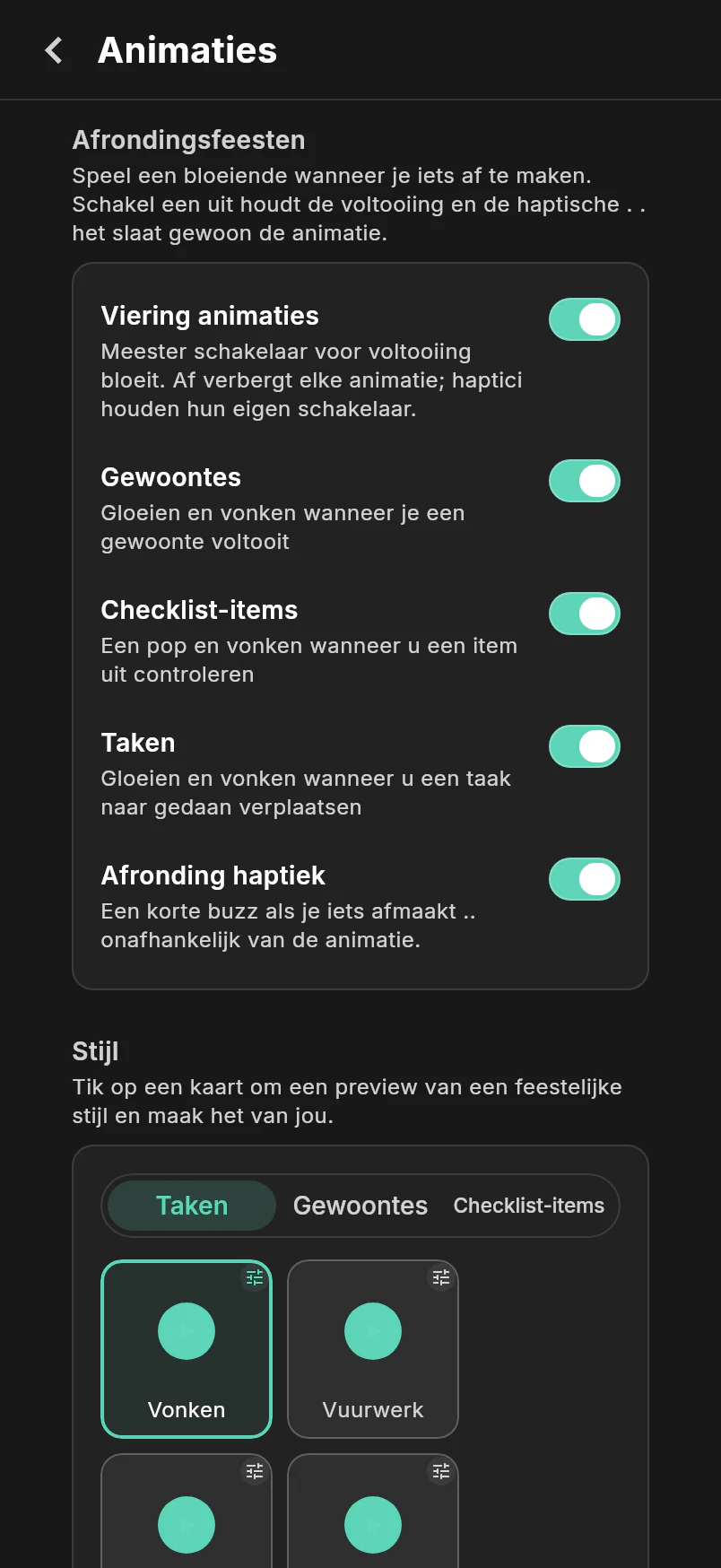Switch off Afronding haptiek
721x1568 pixels.
(x=585, y=879)
